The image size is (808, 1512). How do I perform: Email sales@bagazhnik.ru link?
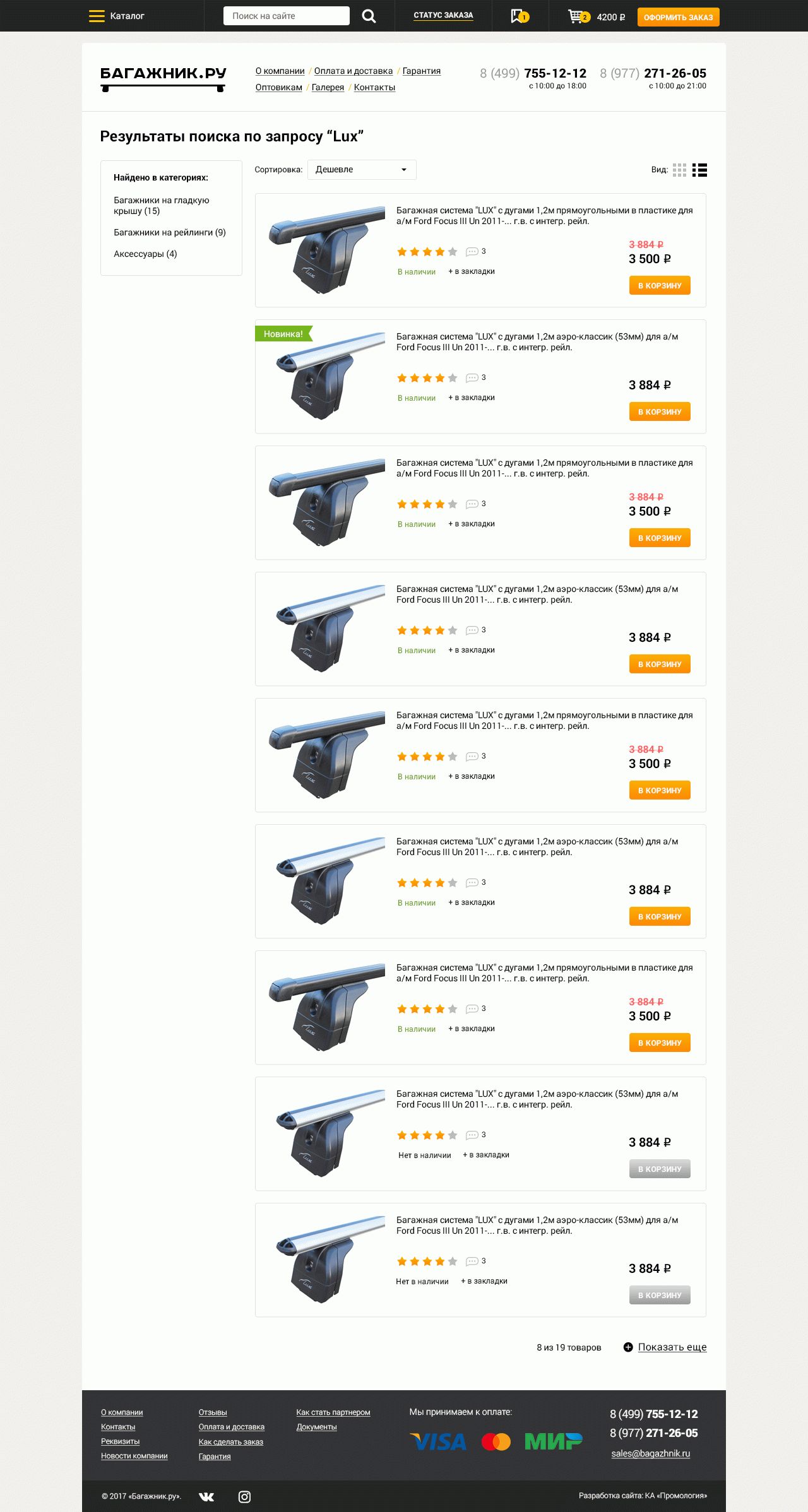click(x=650, y=1453)
